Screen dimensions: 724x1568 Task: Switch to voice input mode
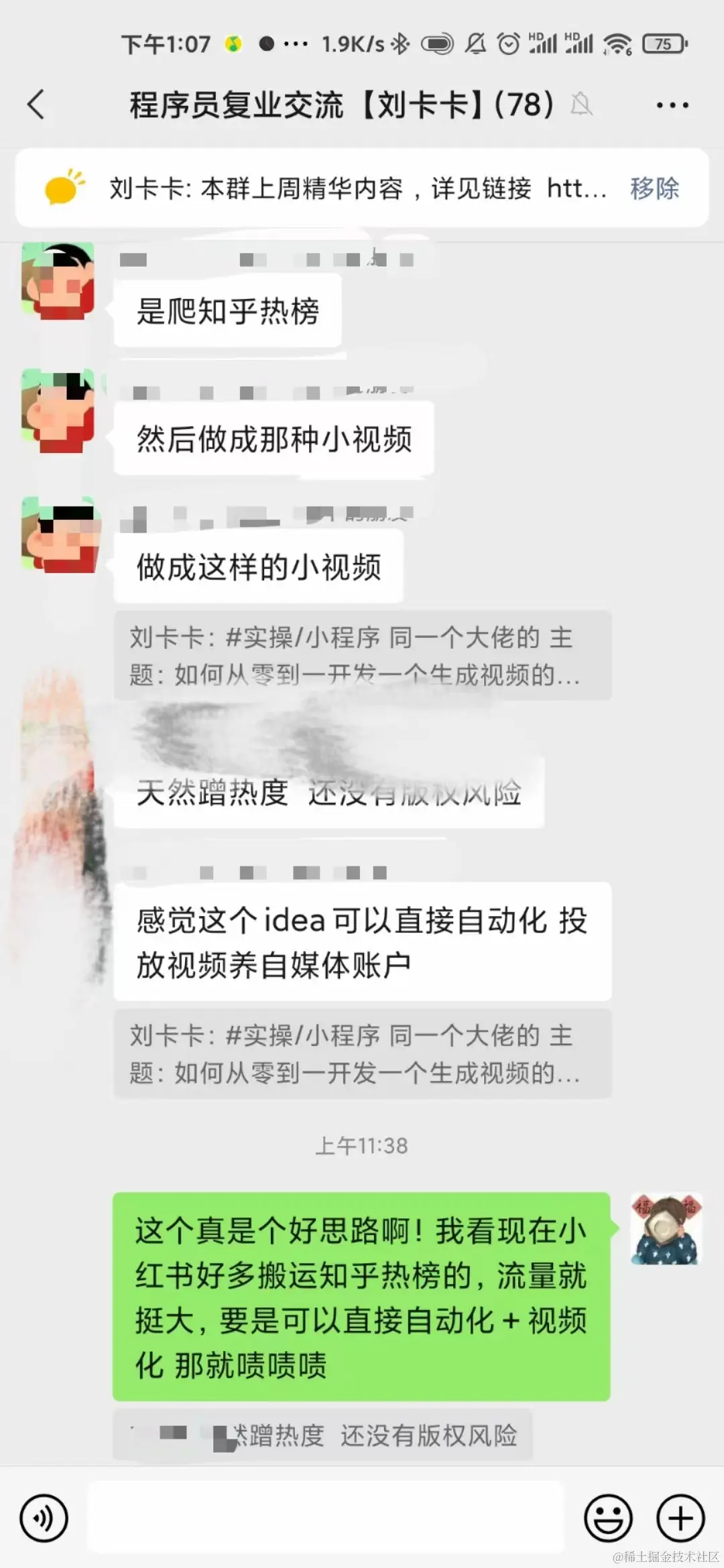pyautogui.click(x=44, y=1518)
